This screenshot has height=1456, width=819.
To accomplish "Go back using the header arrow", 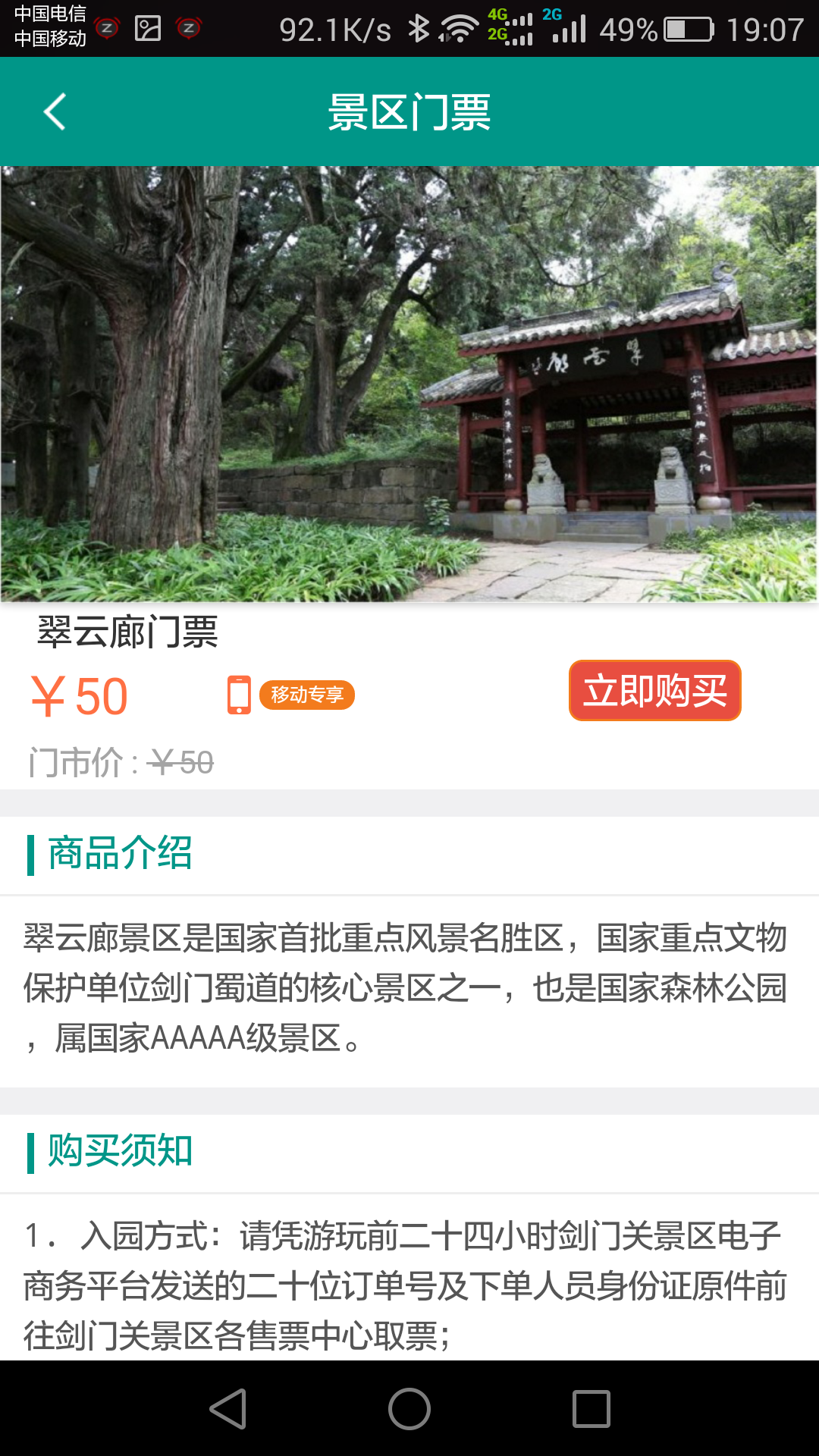I will [x=55, y=112].
